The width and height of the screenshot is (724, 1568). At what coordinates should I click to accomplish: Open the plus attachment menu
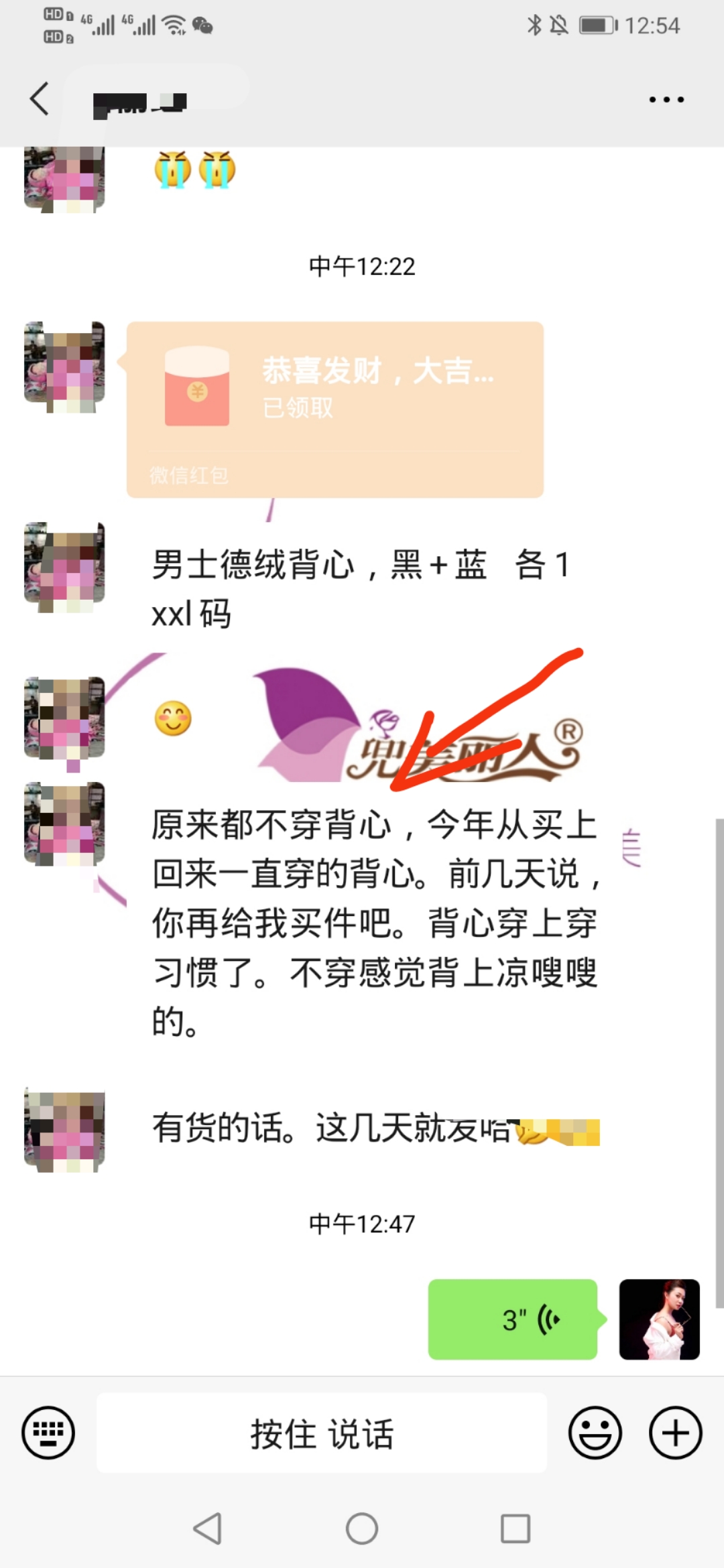tap(675, 1433)
